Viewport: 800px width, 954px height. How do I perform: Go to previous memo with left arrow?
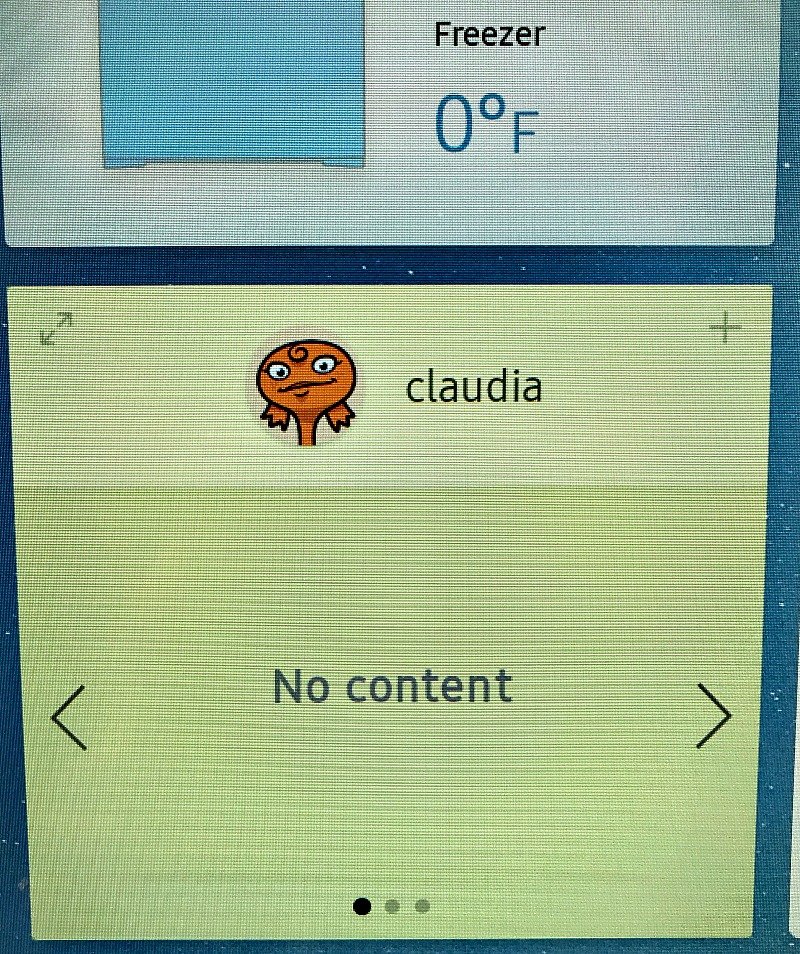point(69,717)
